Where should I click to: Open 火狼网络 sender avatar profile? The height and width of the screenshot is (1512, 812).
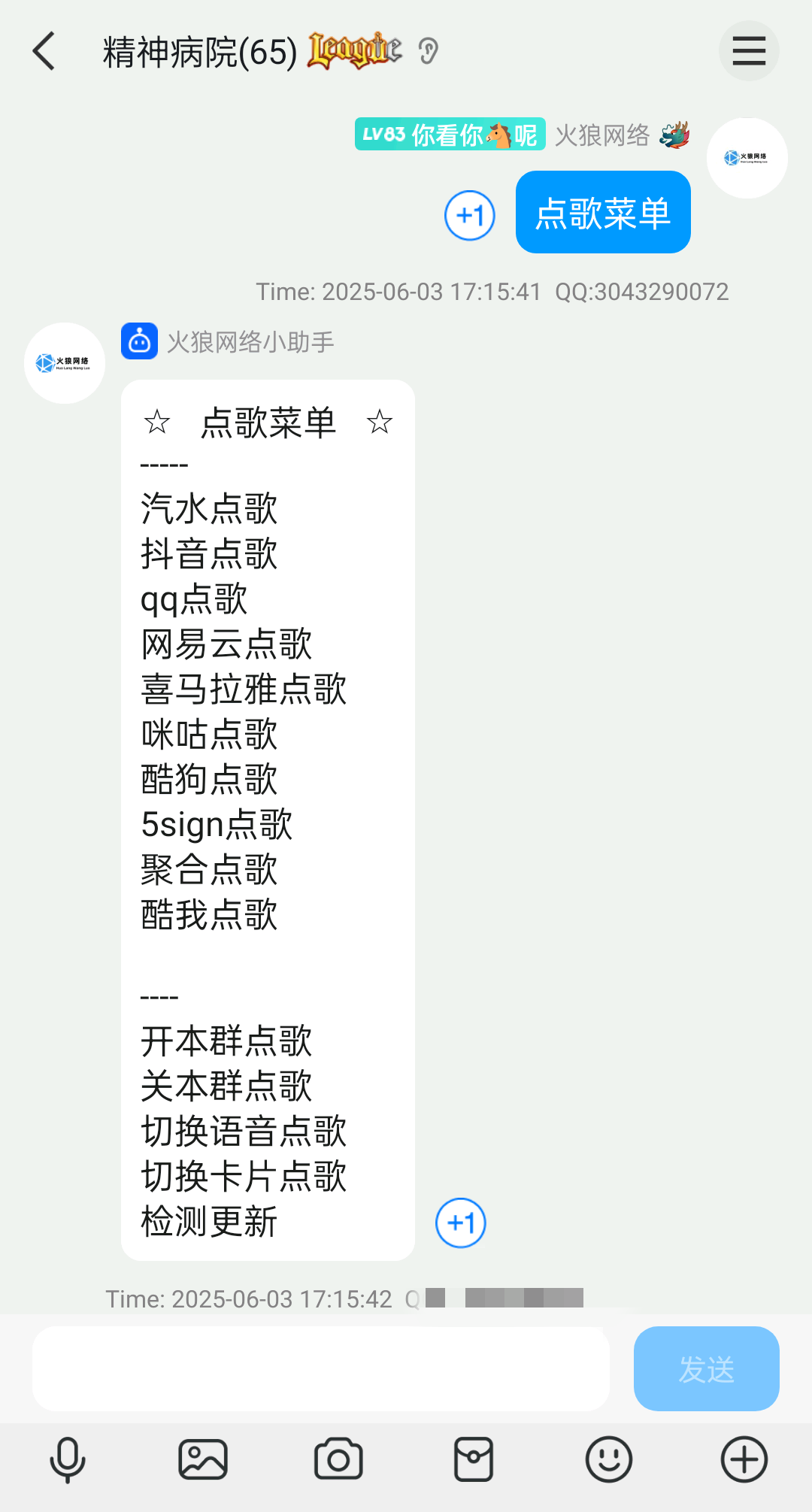click(x=747, y=158)
